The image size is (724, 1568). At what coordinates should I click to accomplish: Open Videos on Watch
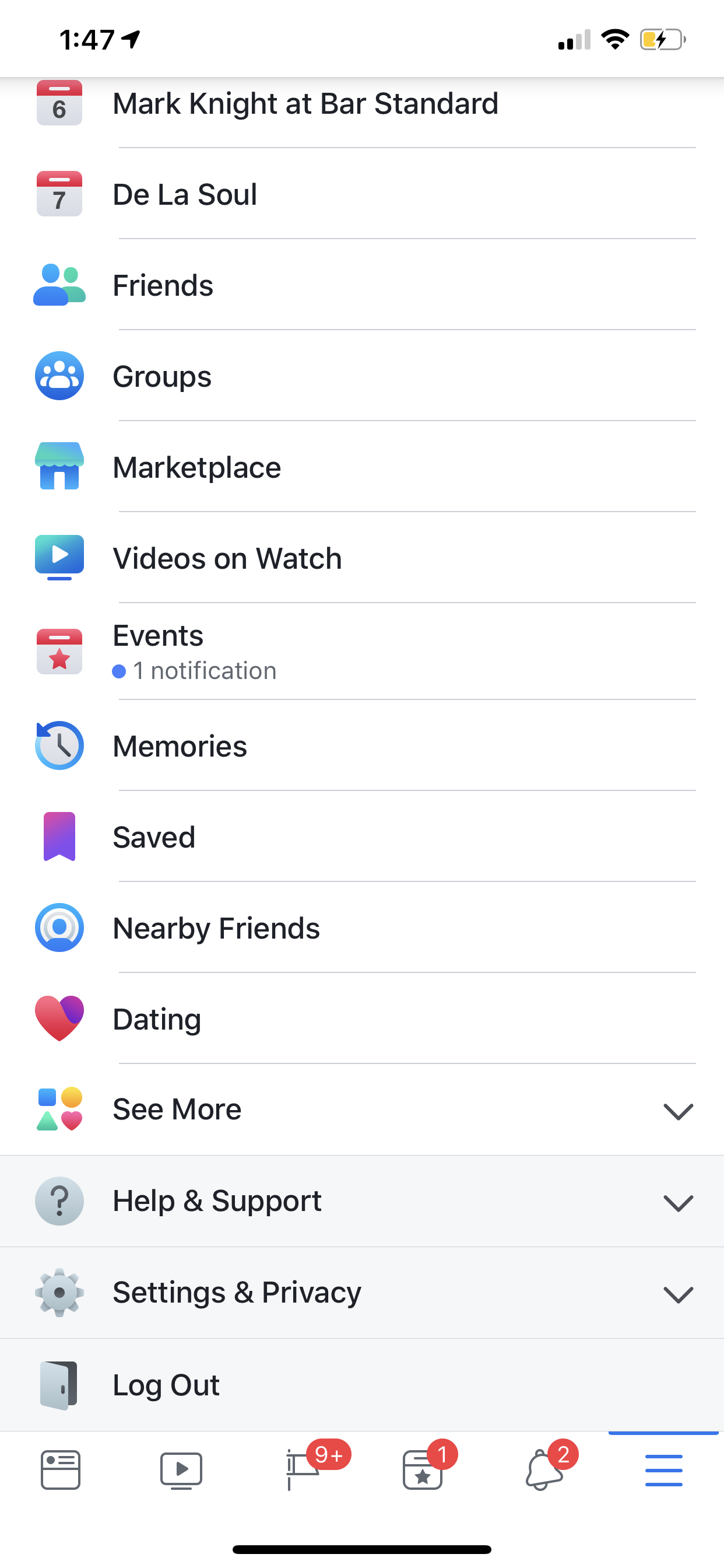tap(362, 558)
